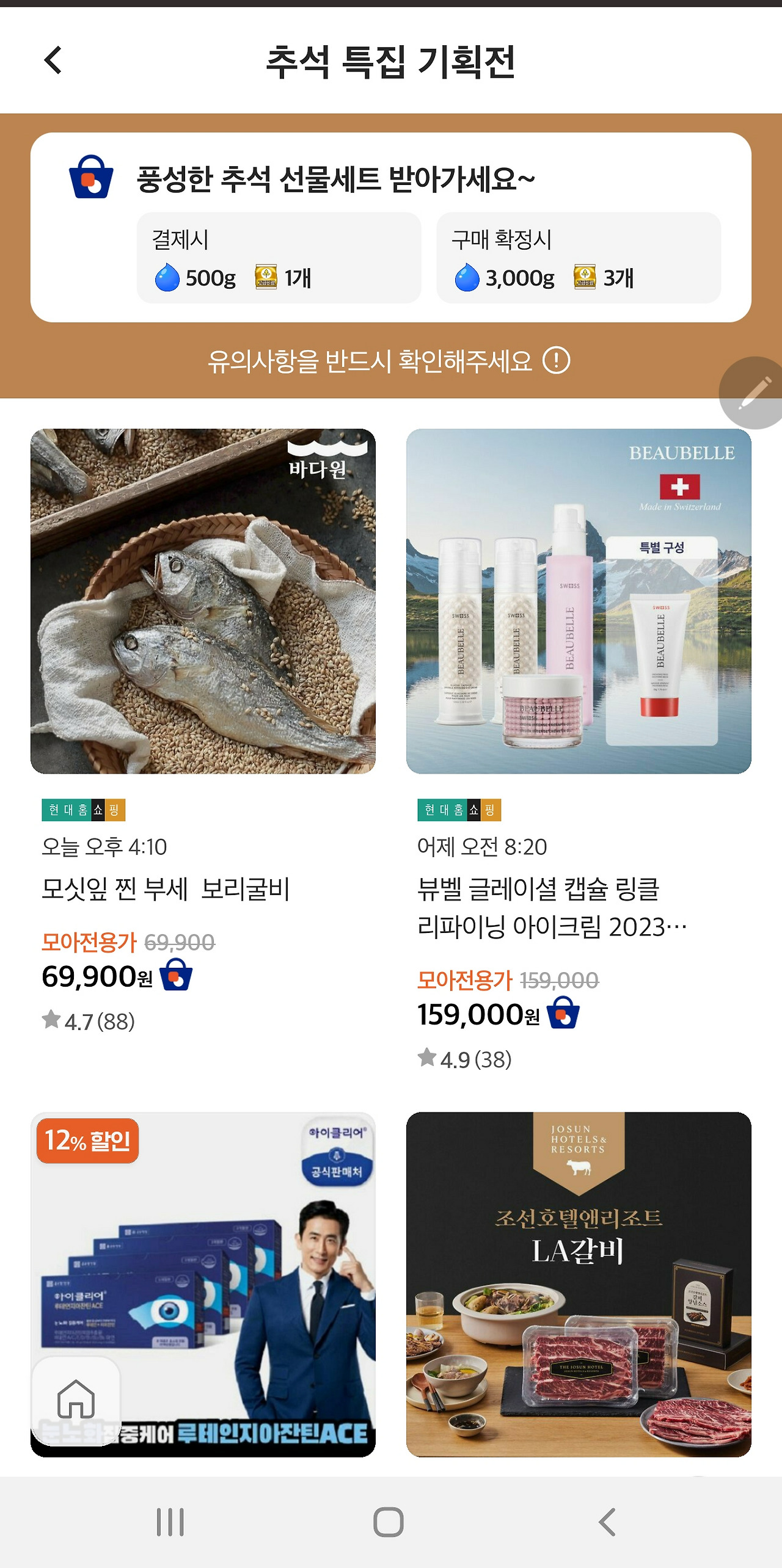Image resolution: width=782 pixels, height=1568 pixels.
Task: Tap the Android back navigation button
Action: click(607, 1520)
